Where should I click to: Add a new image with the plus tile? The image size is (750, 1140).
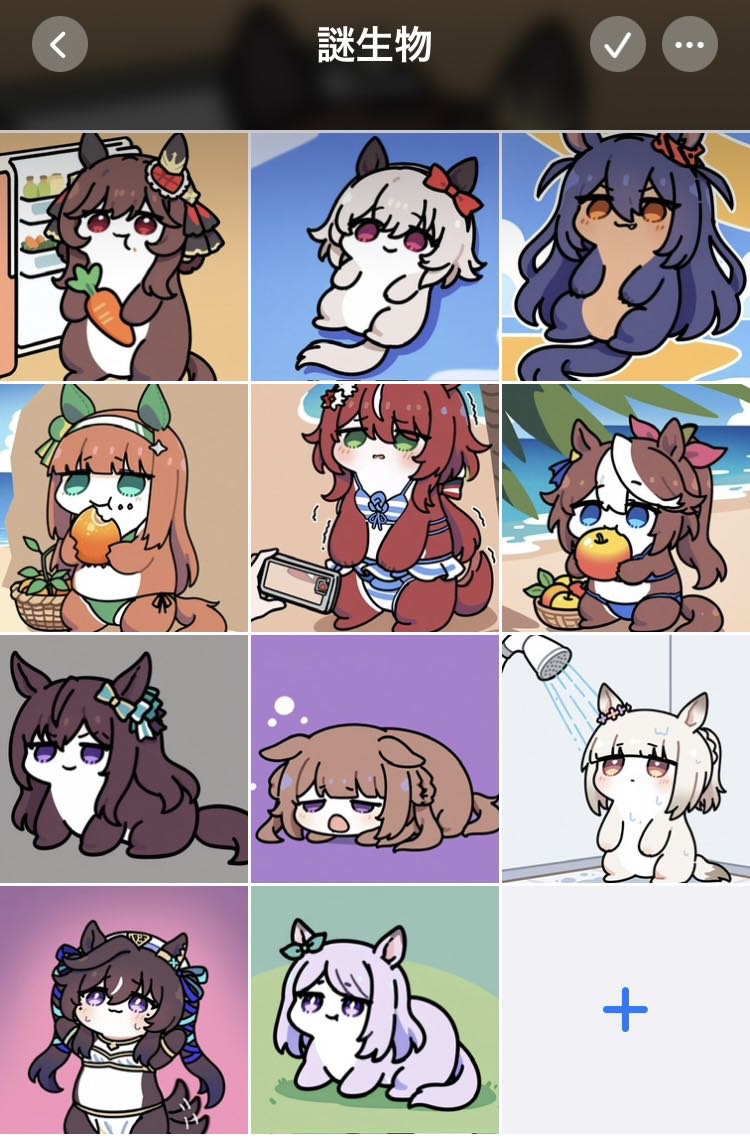click(x=626, y=1010)
